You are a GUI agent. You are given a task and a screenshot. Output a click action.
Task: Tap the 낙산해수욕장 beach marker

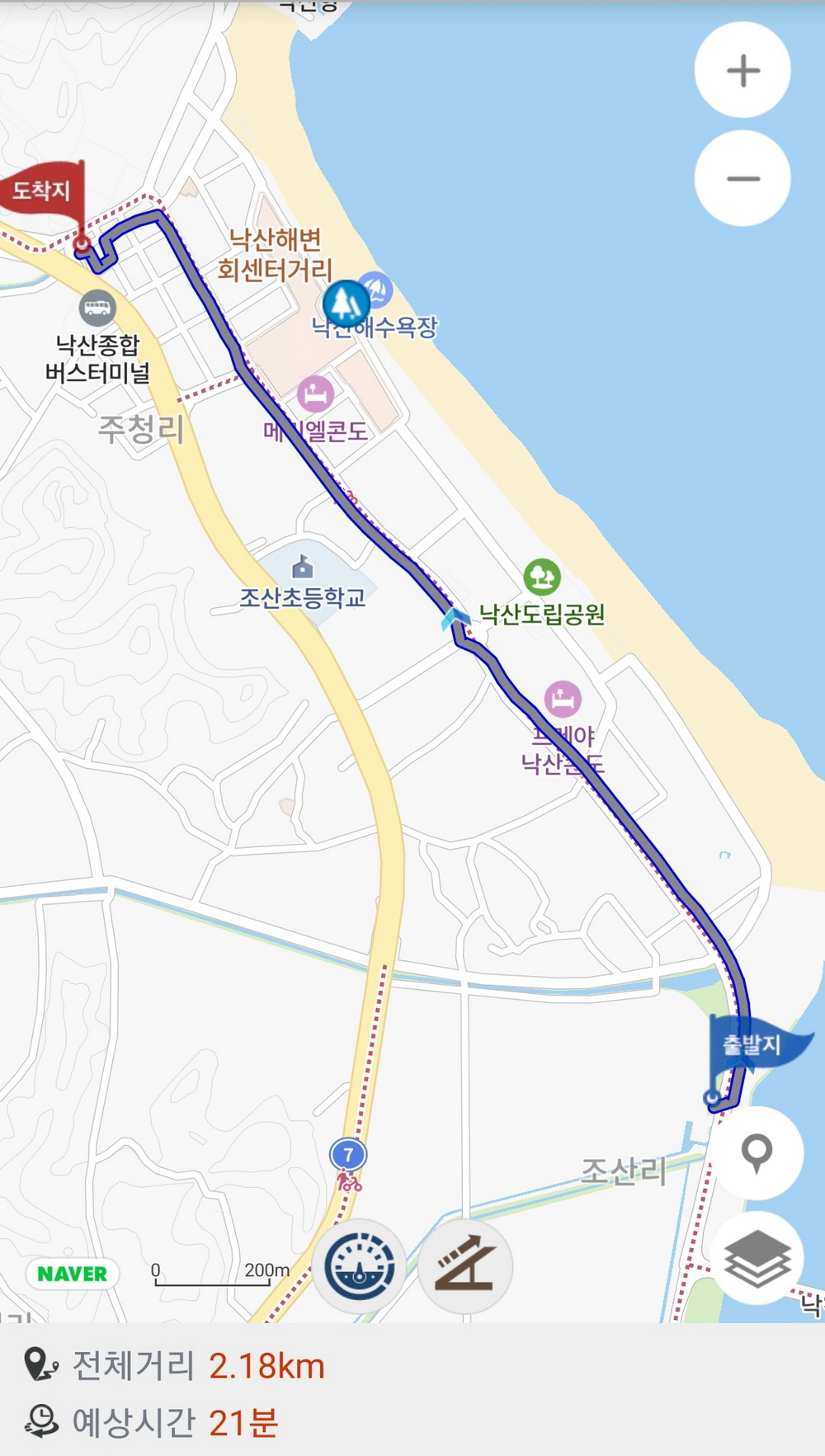tap(375, 291)
